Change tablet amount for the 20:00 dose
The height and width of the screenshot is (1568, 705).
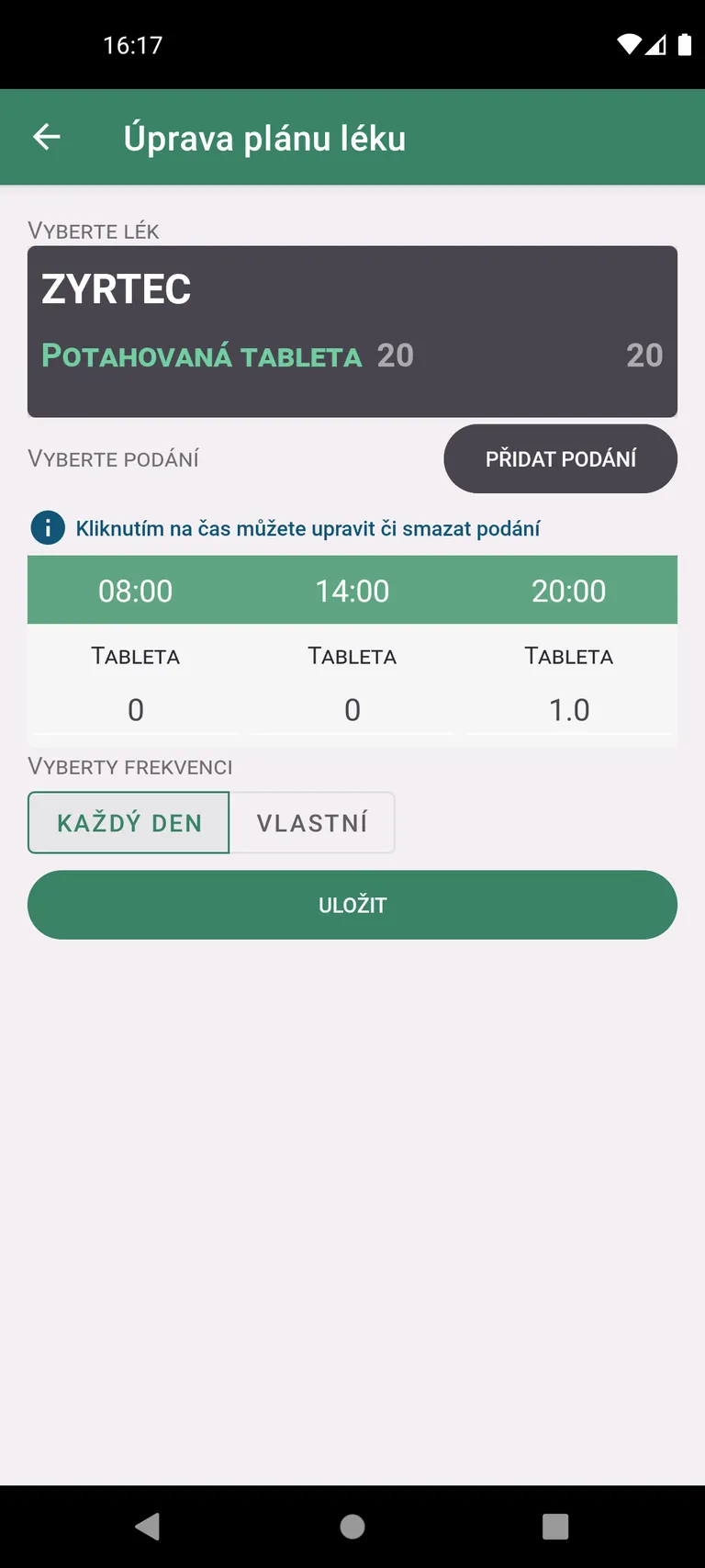pos(568,709)
